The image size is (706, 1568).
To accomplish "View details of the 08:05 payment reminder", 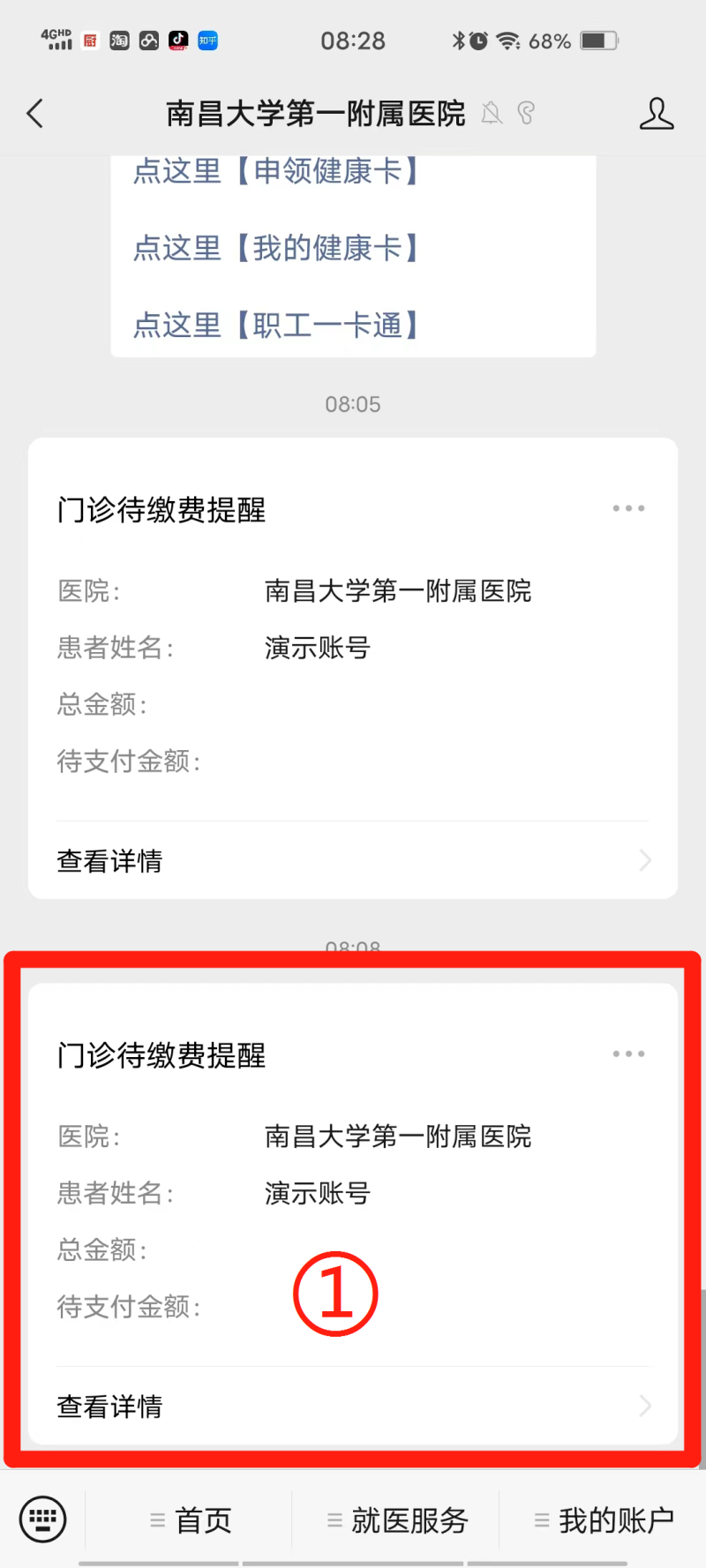I will [x=353, y=860].
